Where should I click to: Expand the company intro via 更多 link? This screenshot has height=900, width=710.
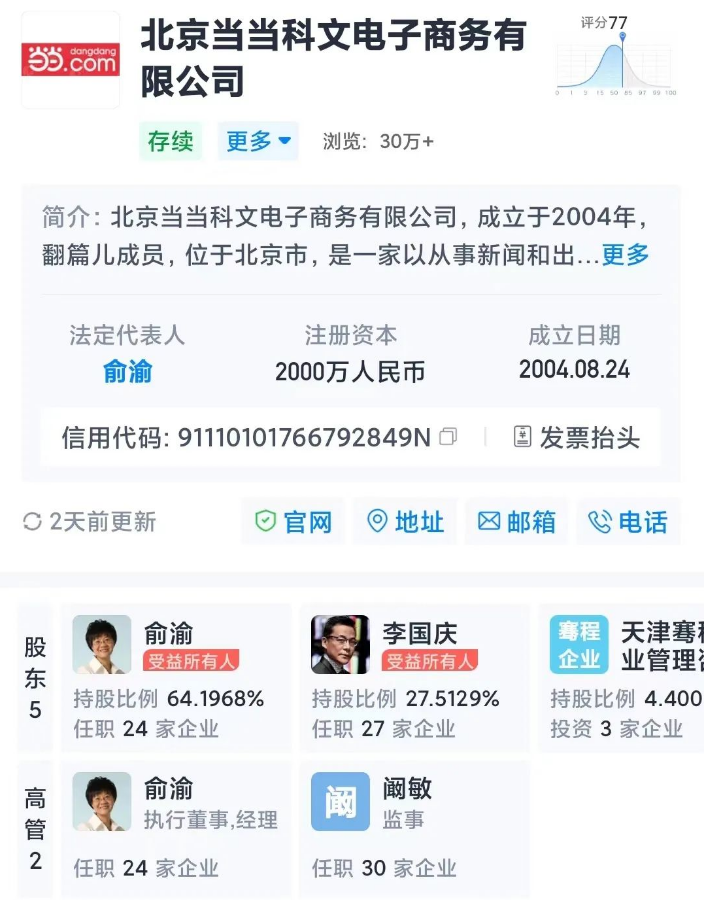point(625,255)
